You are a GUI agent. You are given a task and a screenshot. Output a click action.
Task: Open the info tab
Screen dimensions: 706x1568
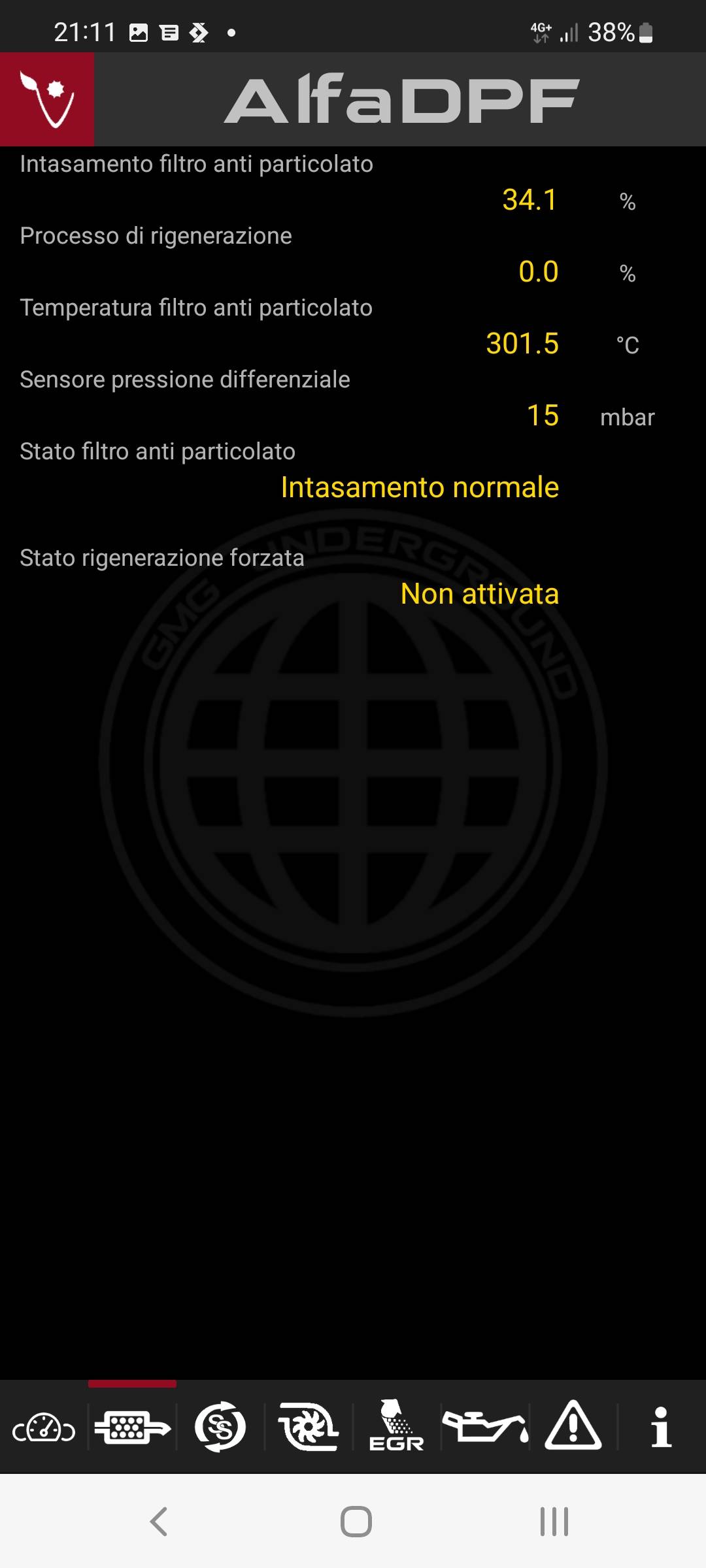pos(662,1428)
